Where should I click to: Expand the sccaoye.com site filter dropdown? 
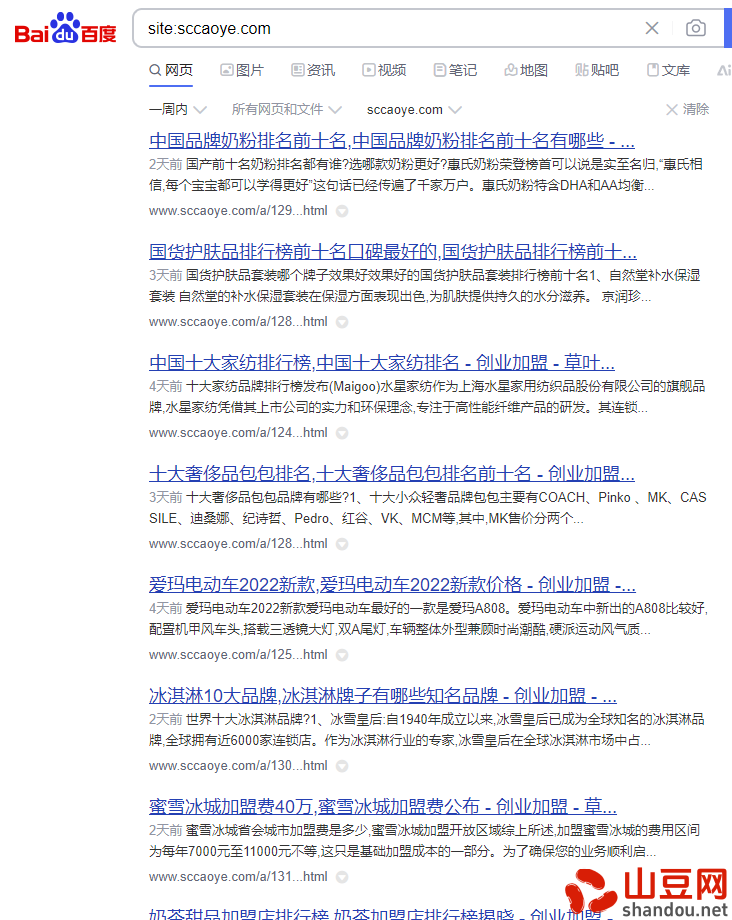point(414,109)
